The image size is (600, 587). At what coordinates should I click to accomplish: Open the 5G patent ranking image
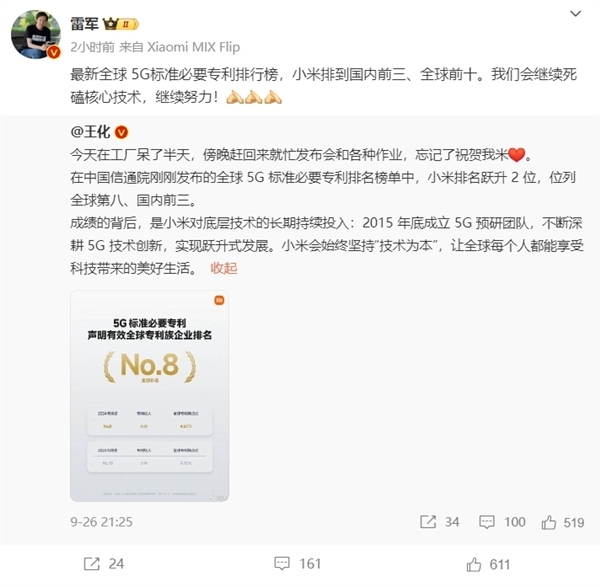point(143,396)
